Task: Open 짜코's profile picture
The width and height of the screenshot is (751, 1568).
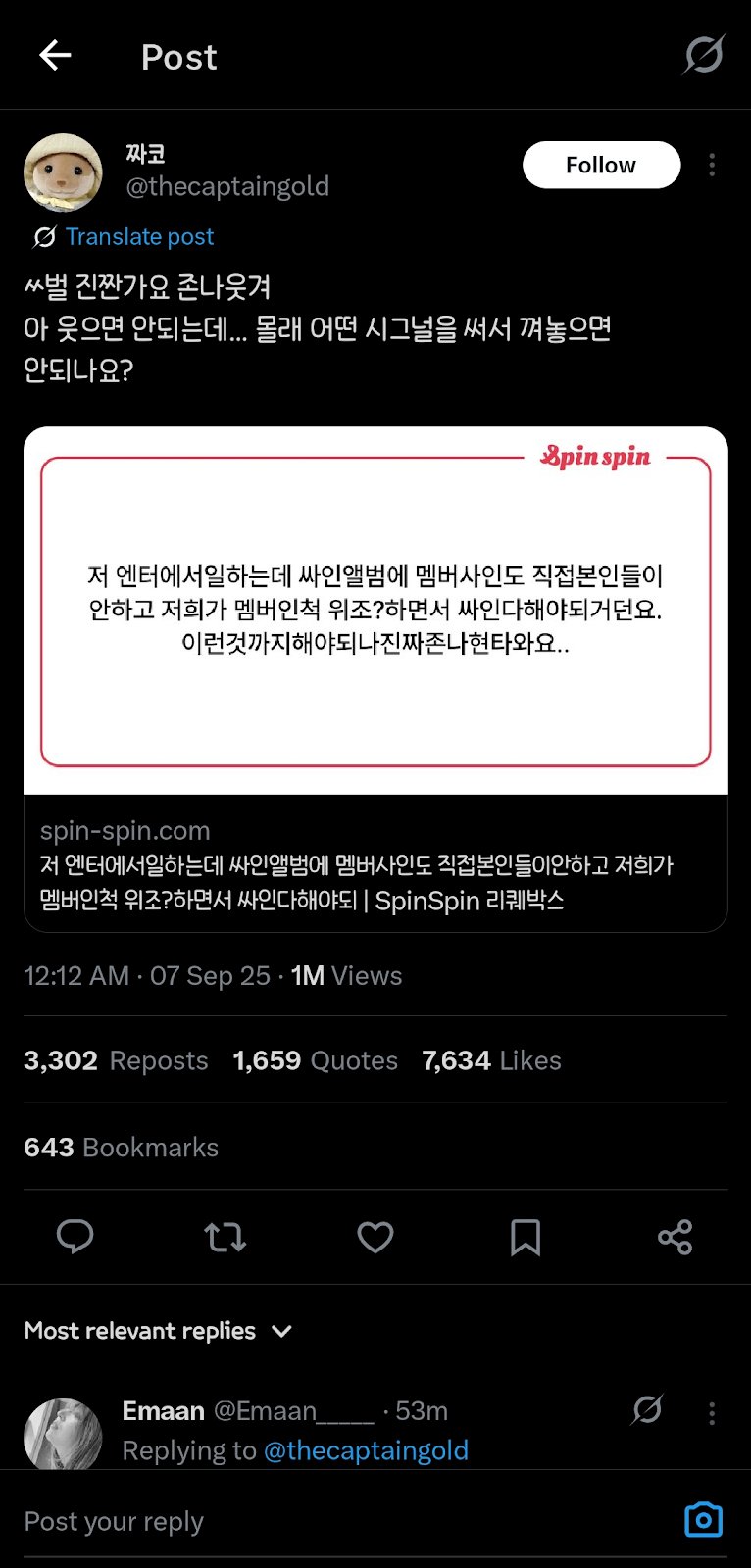Action: [x=63, y=172]
